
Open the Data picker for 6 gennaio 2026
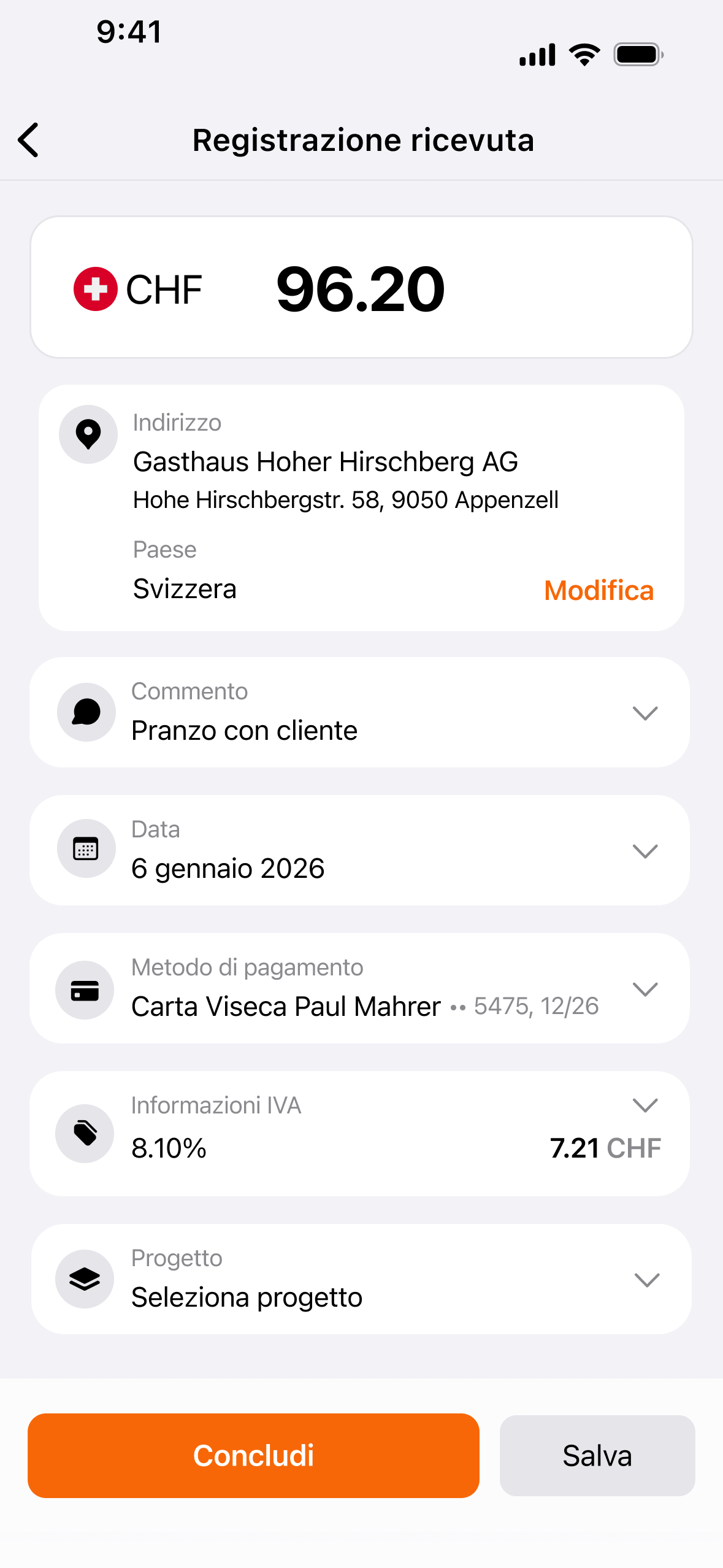(x=645, y=851)
